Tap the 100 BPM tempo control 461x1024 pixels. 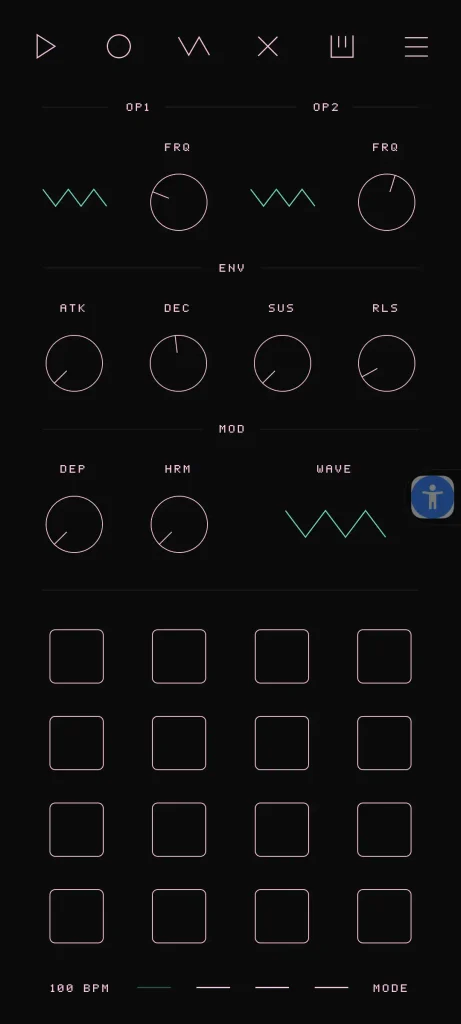pyautogui.click(x=80, y=988)
